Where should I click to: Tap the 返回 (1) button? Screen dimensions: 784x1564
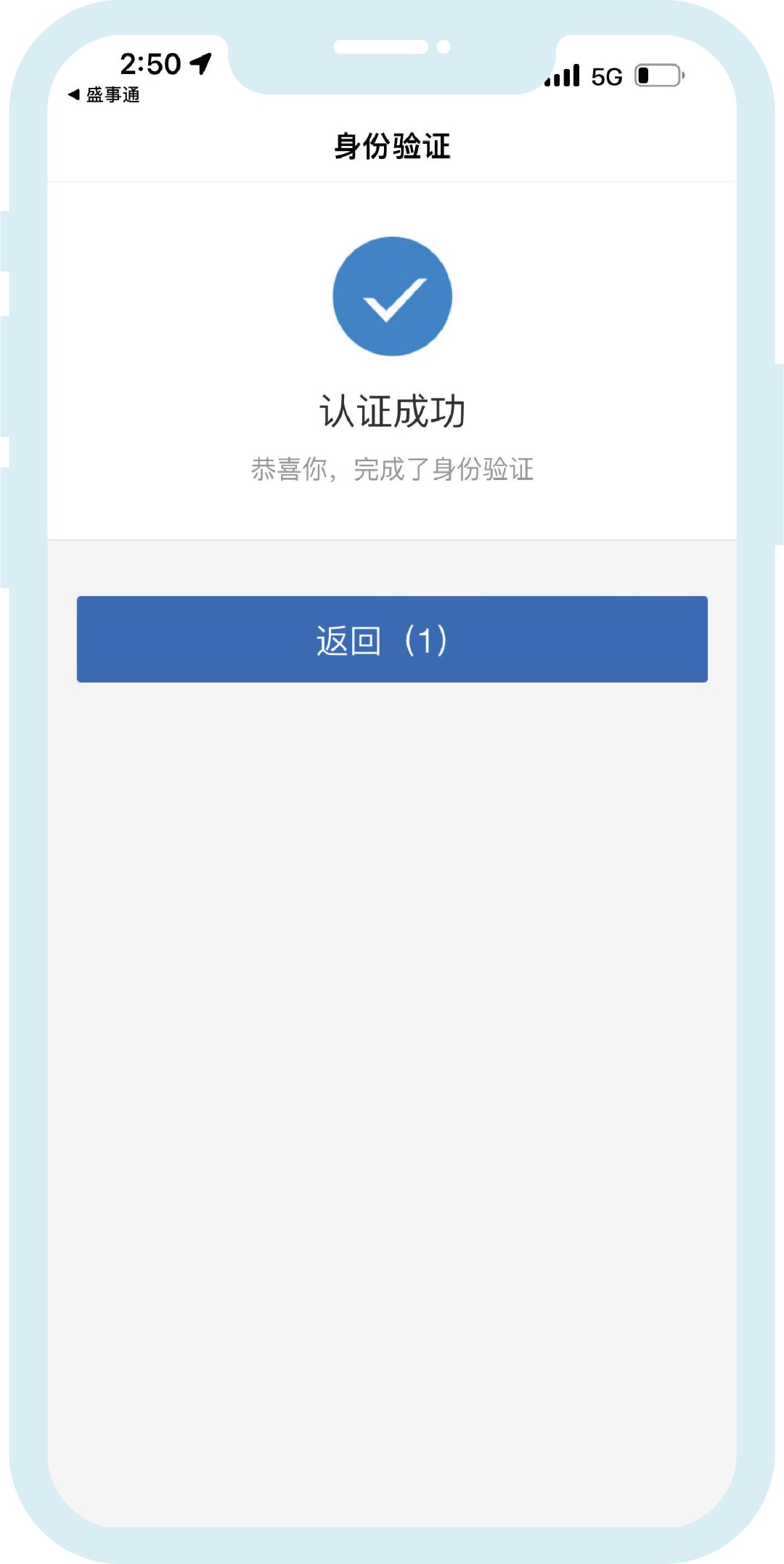click(x=392, y=639)
